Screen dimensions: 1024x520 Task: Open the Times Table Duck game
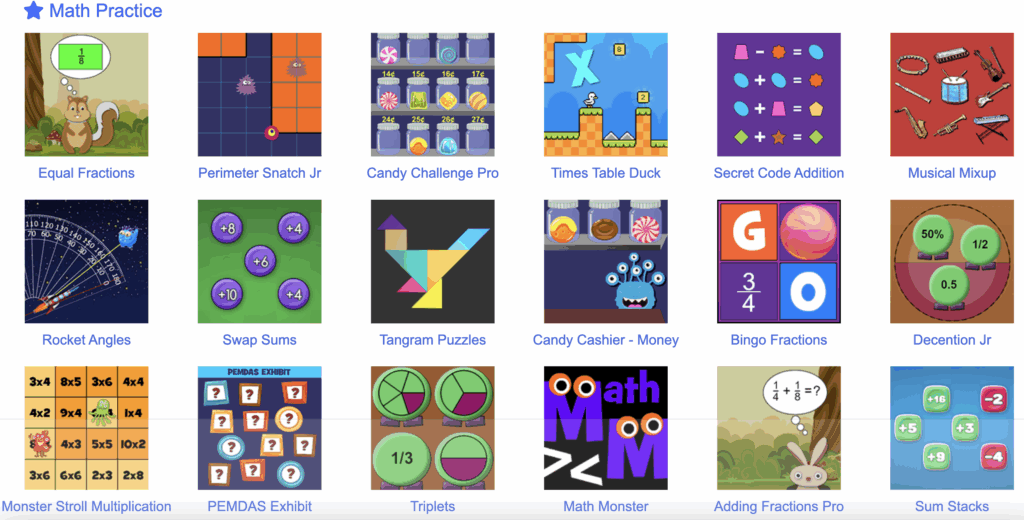point(605,95)
